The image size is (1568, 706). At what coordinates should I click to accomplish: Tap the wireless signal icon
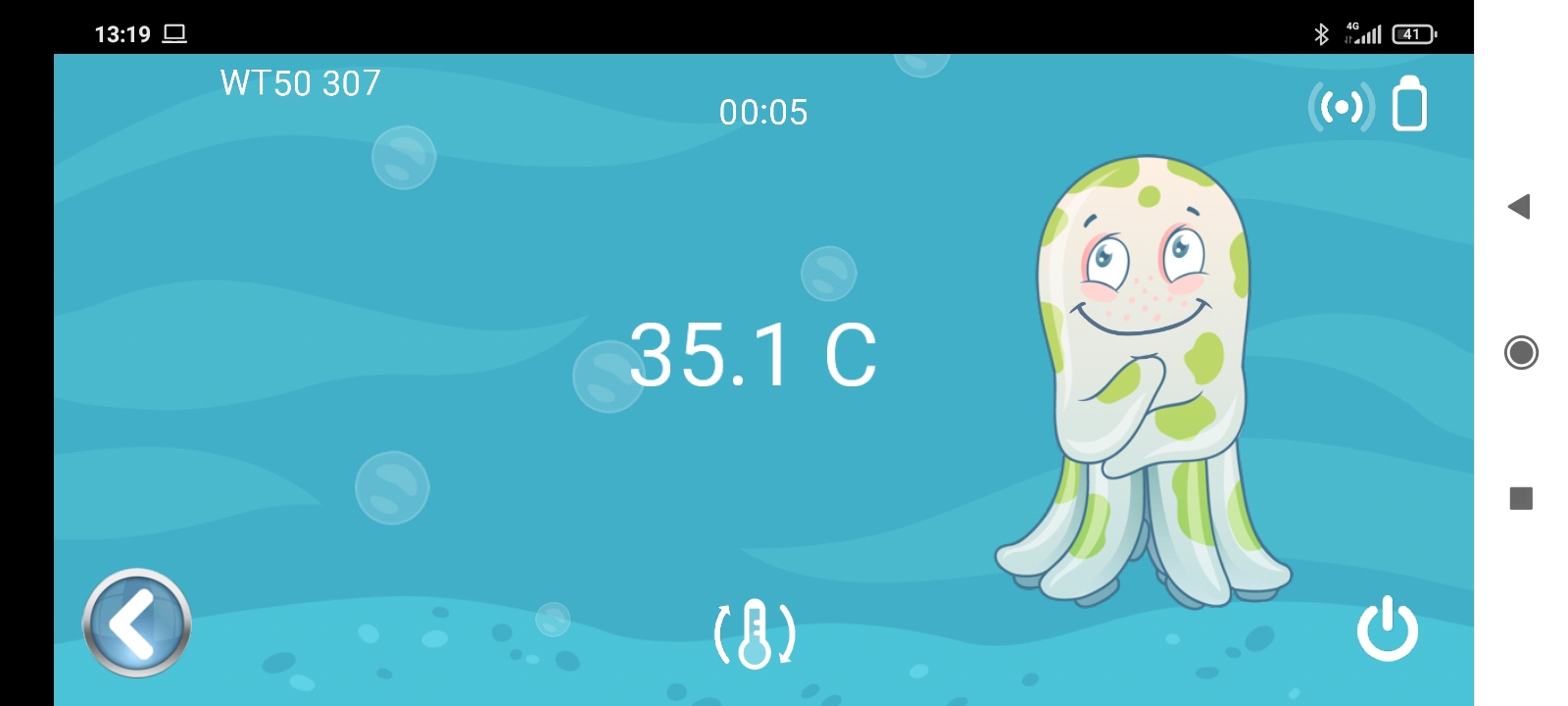point(1341,106)
